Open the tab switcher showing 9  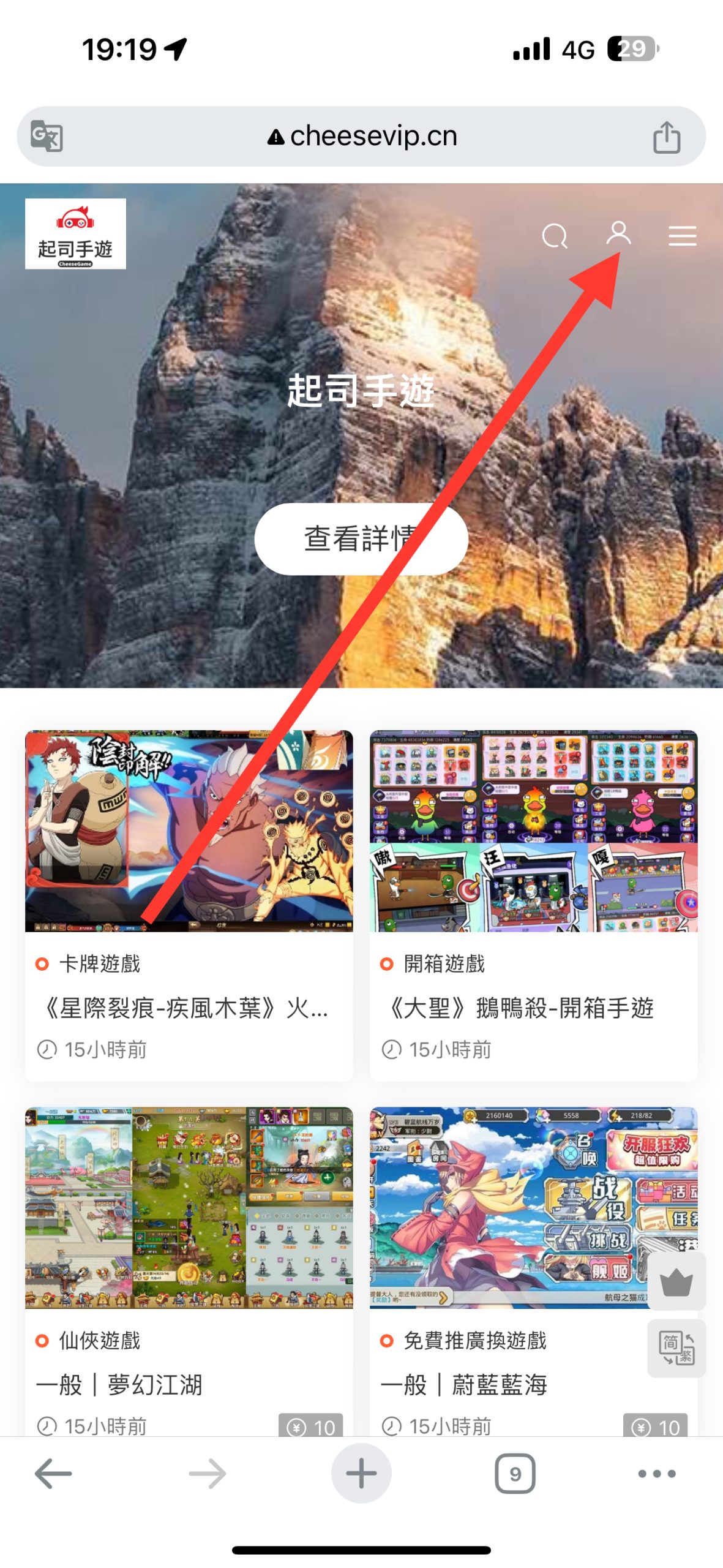(x=515, y=1473)
